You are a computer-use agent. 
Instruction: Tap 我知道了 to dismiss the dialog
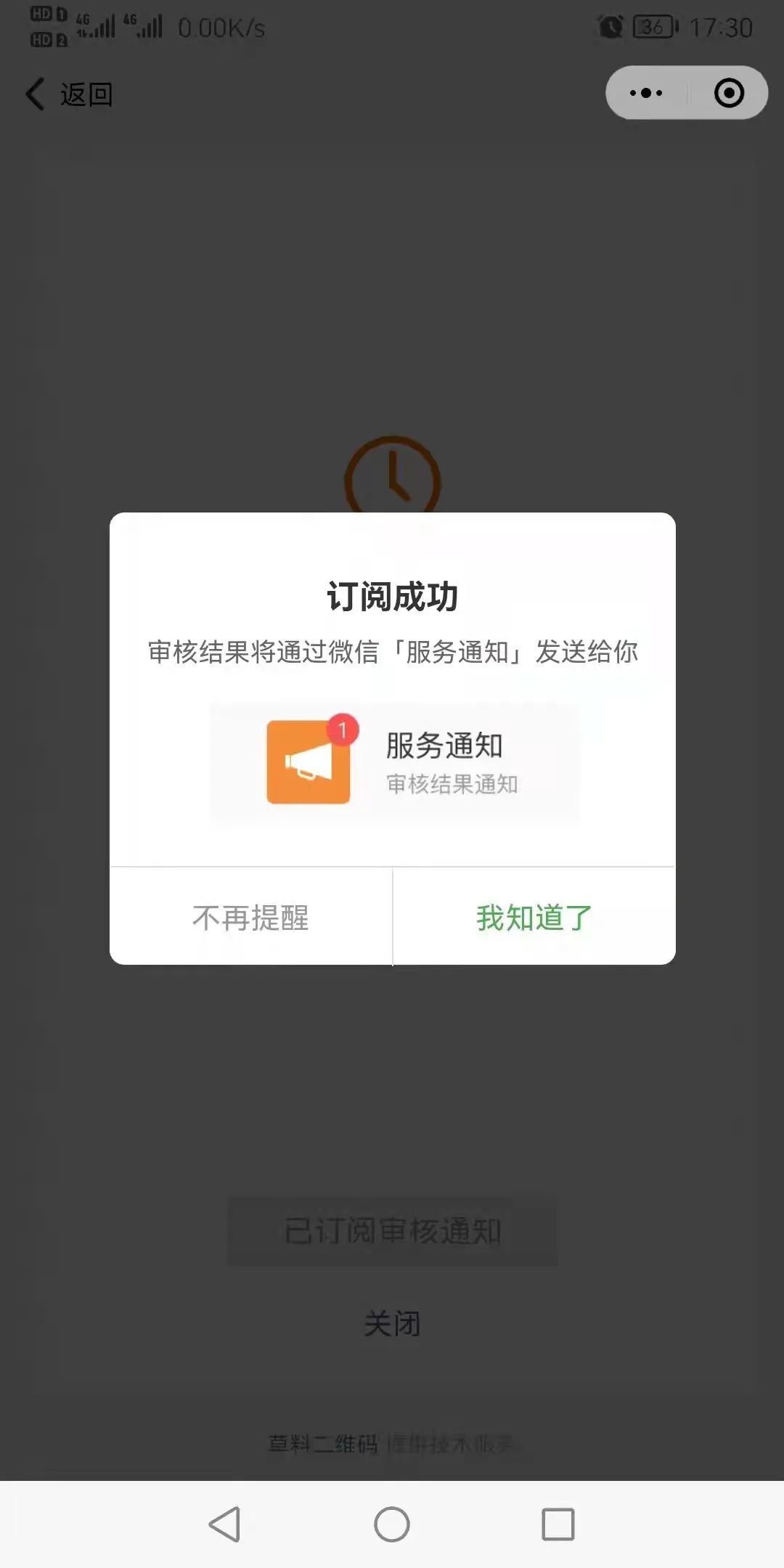click(534, 918)
